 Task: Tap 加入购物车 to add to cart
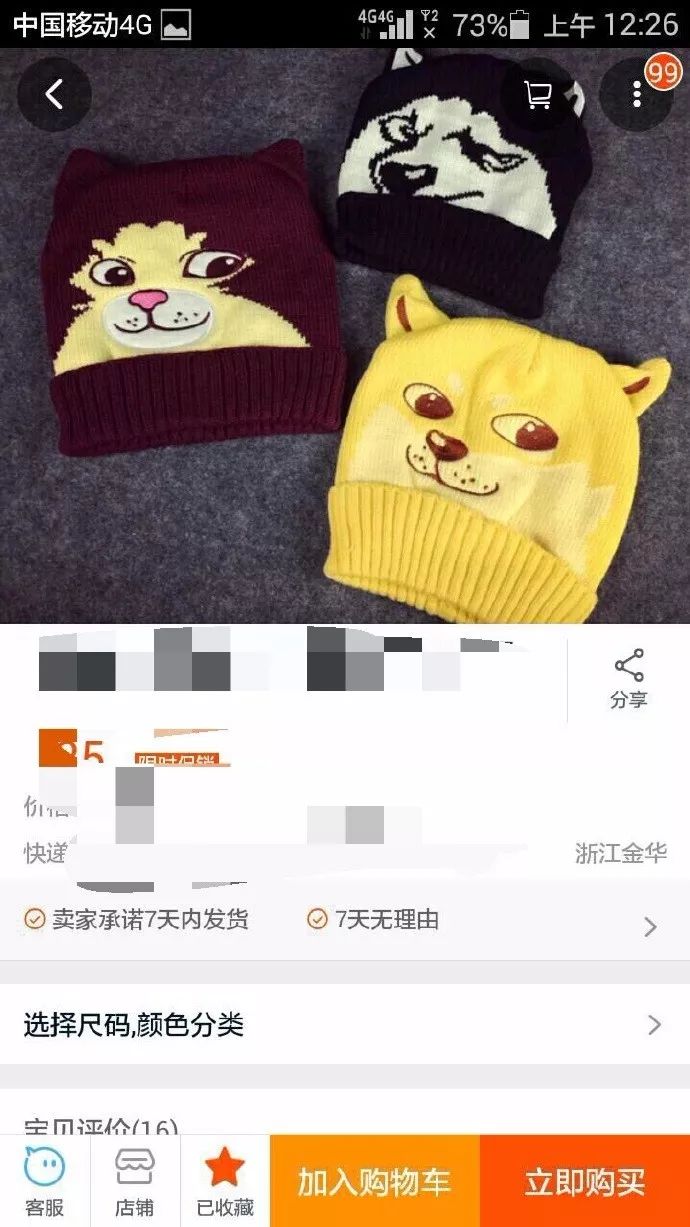[374, 1181]
